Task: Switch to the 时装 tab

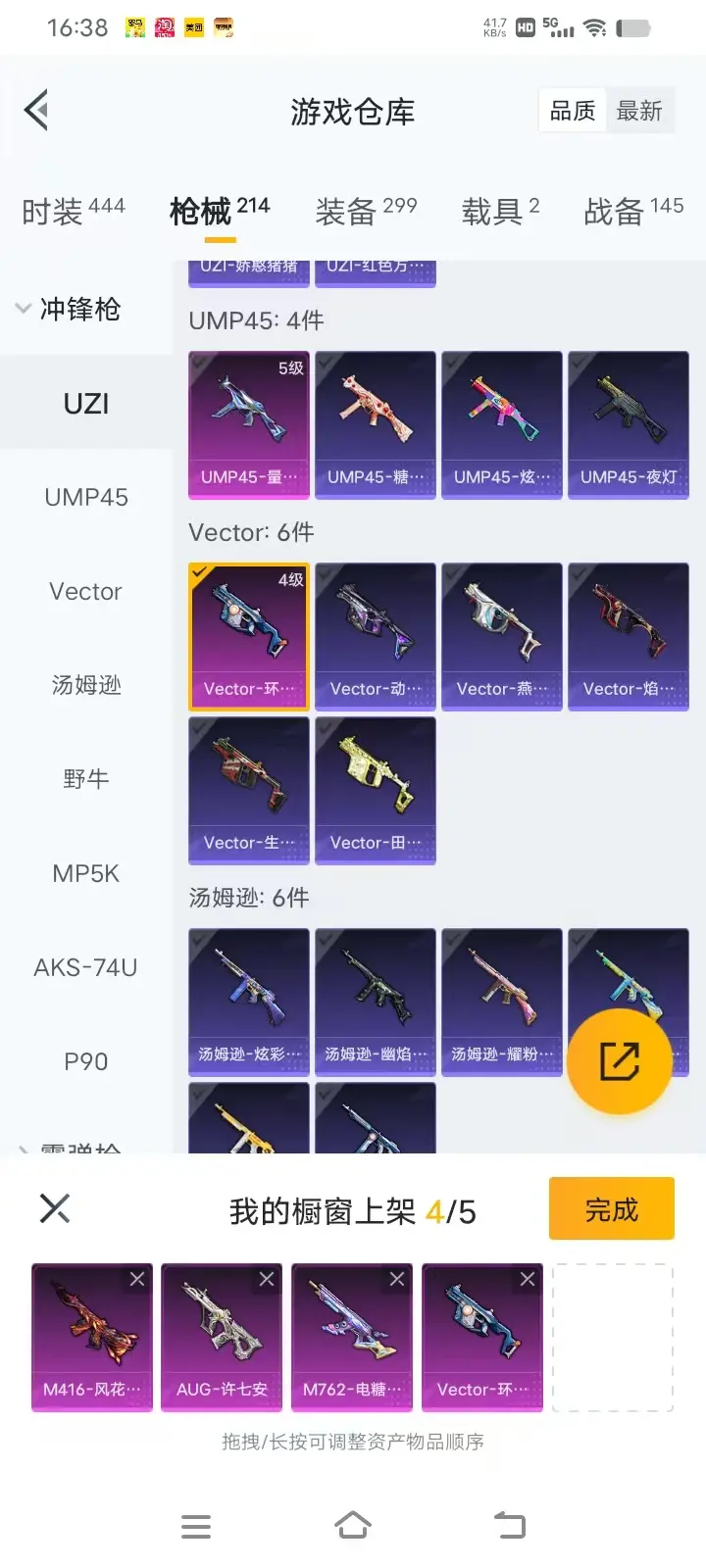Action: pyautogui.click(x=74, y=211)
